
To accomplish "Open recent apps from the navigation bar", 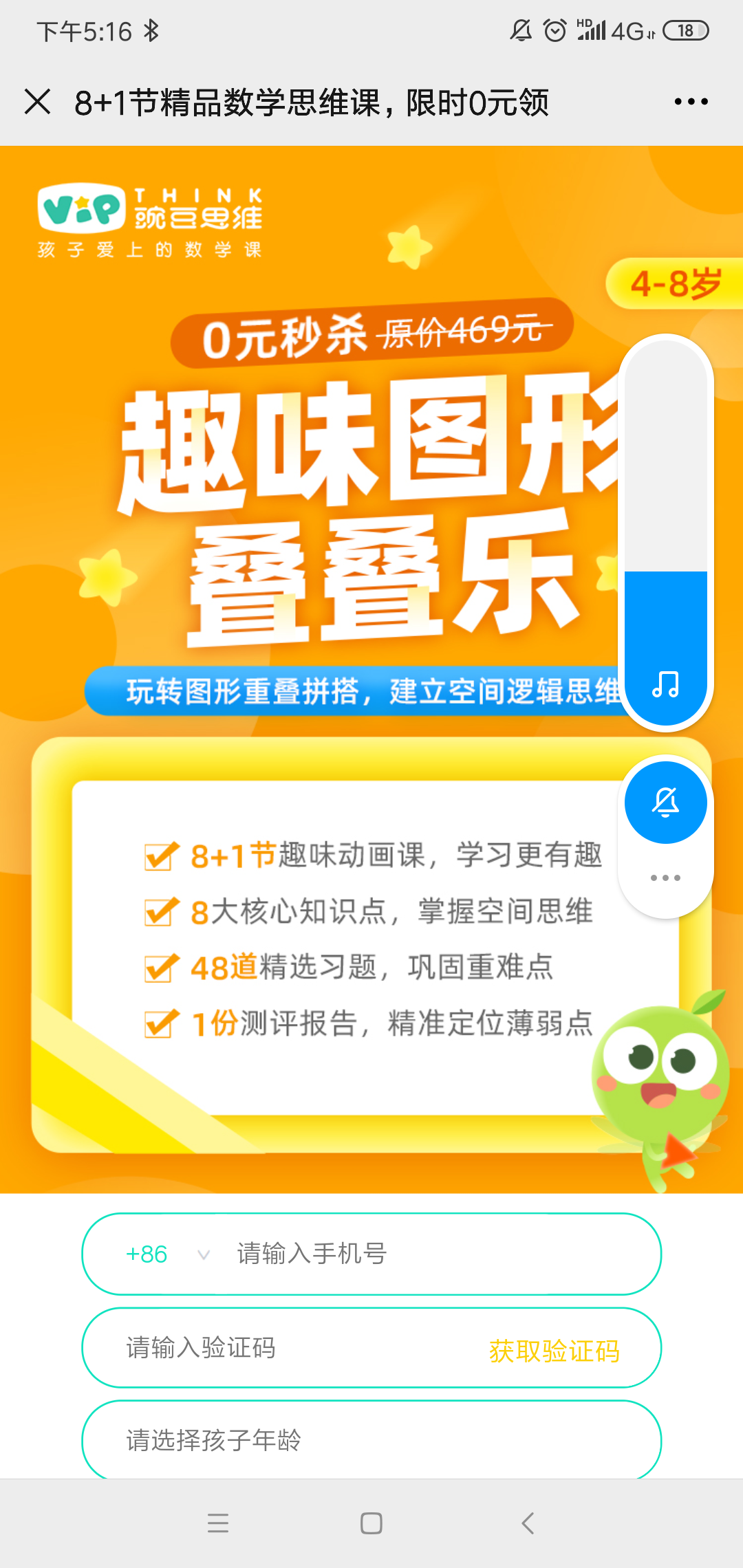I will pyautogui.click(x=218, y=1523).
